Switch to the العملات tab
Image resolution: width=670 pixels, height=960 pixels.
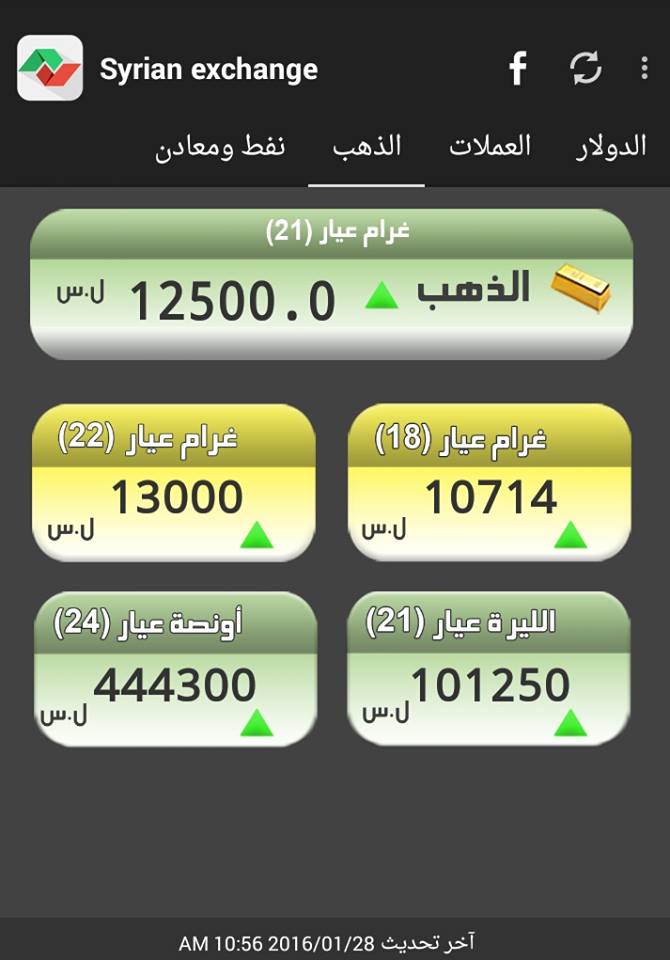(x=489, y=147)
